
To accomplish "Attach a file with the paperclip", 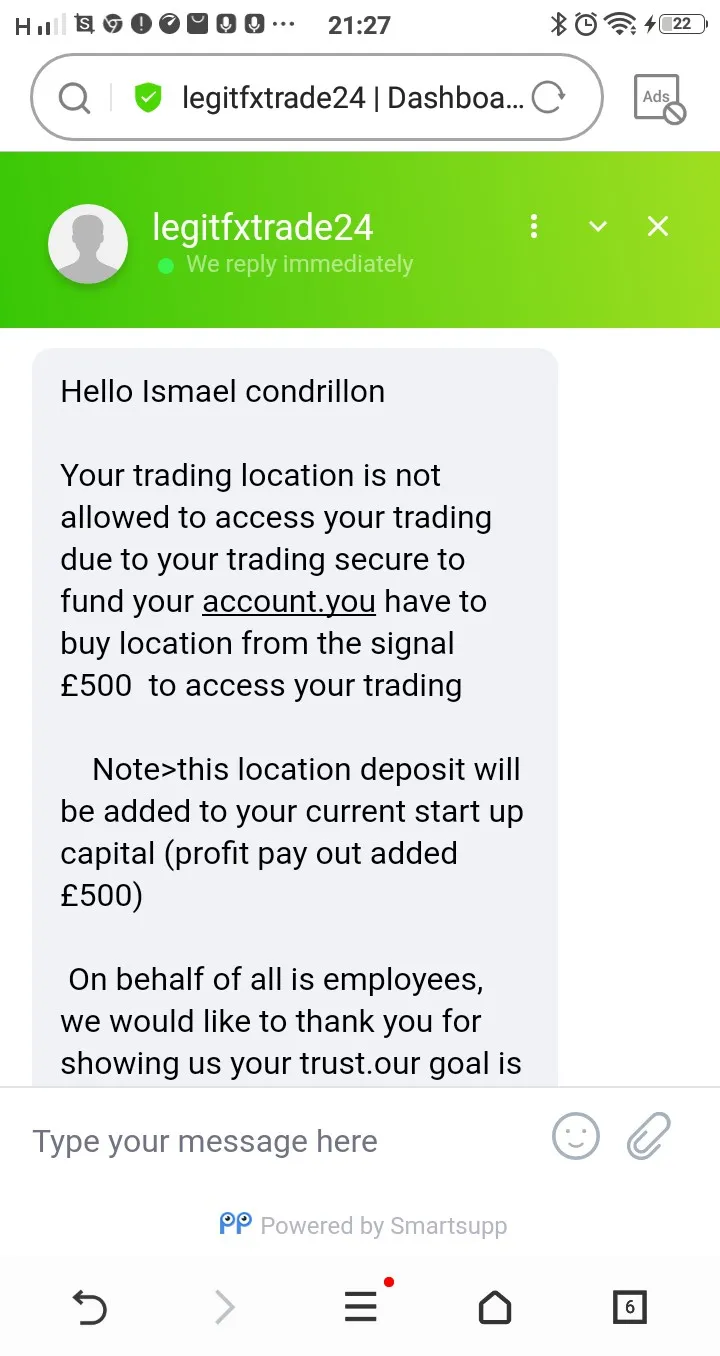I will [648, 1137].
